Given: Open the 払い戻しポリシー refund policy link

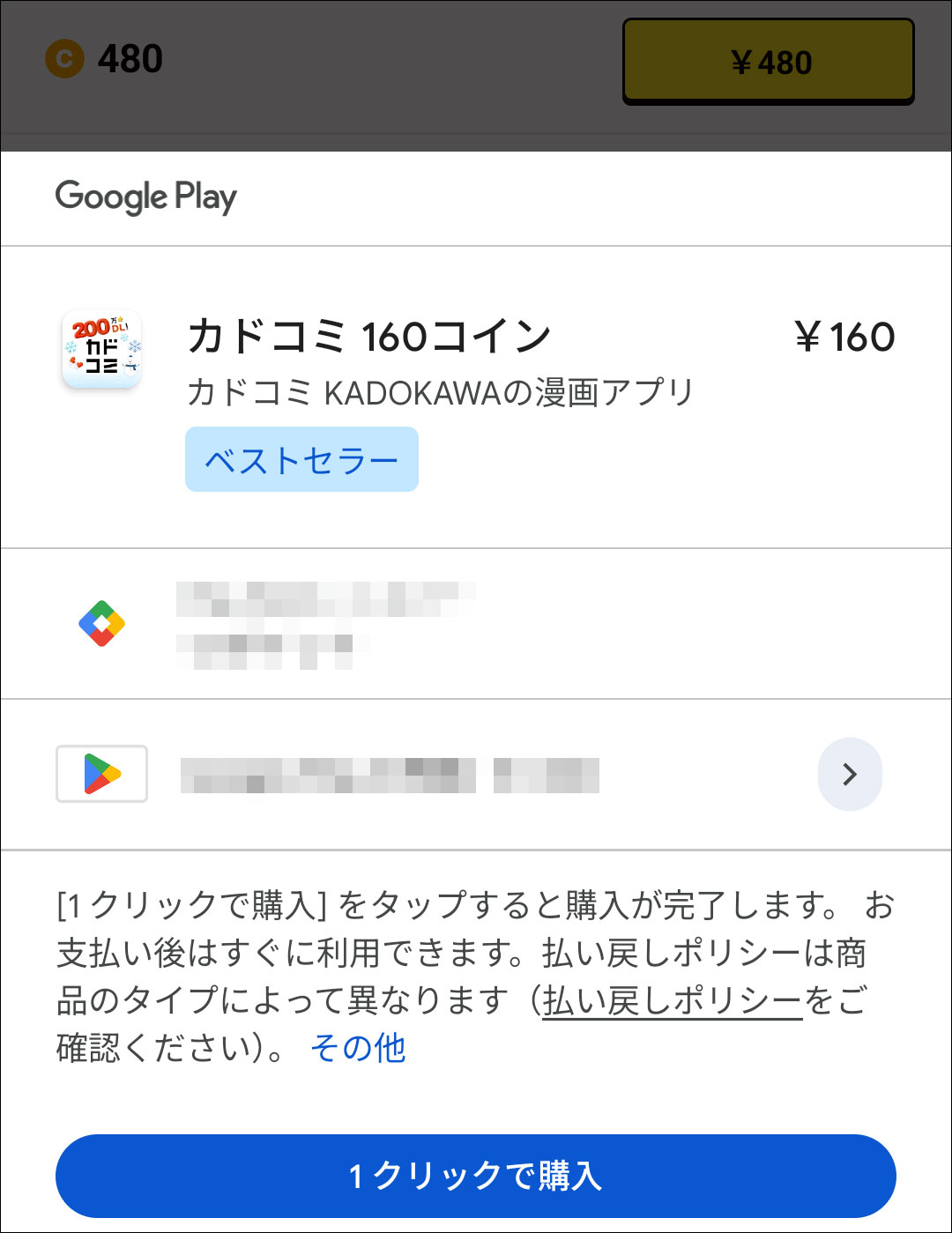Looking at the screenshot, I should click(672, 1000).
